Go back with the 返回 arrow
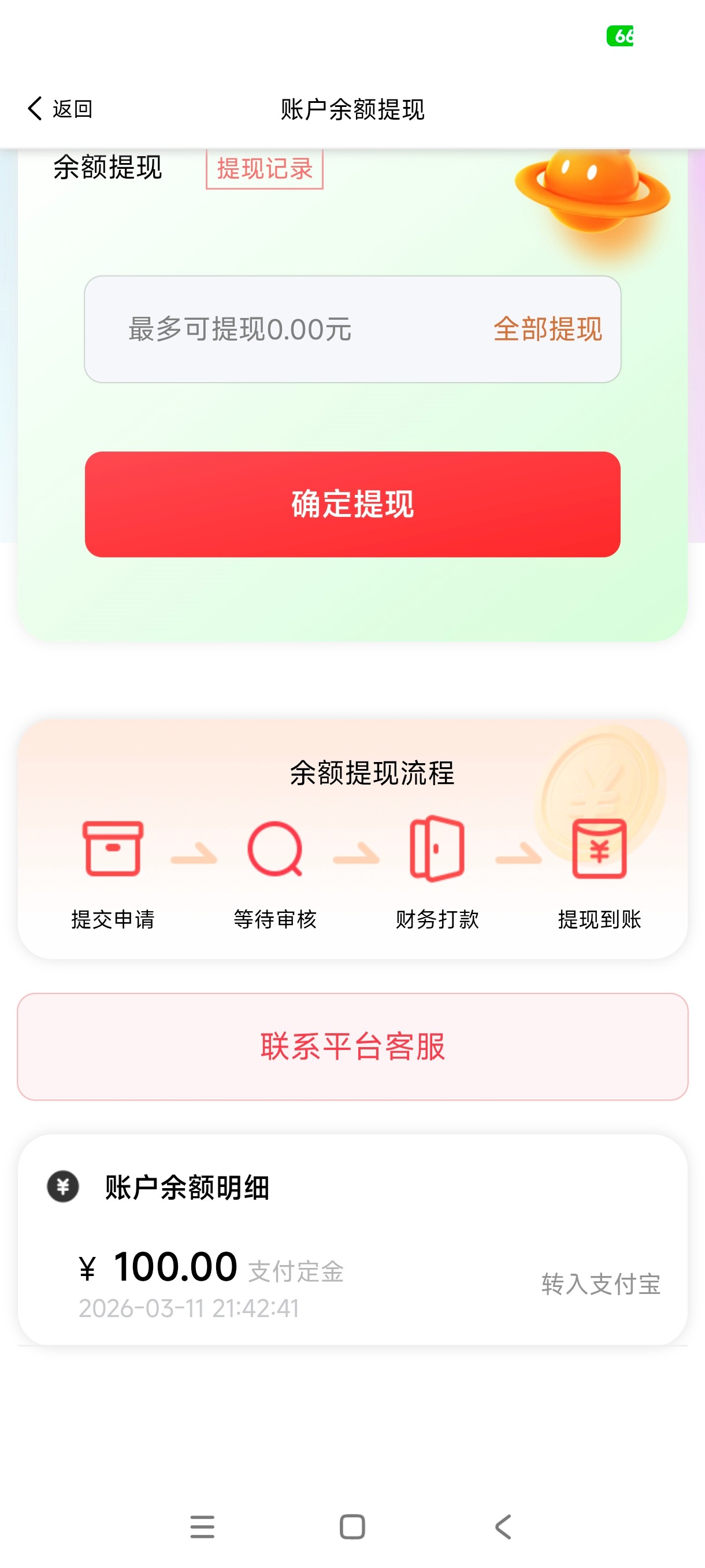Viewport: 705px width, 1568px height. point(59,109)
